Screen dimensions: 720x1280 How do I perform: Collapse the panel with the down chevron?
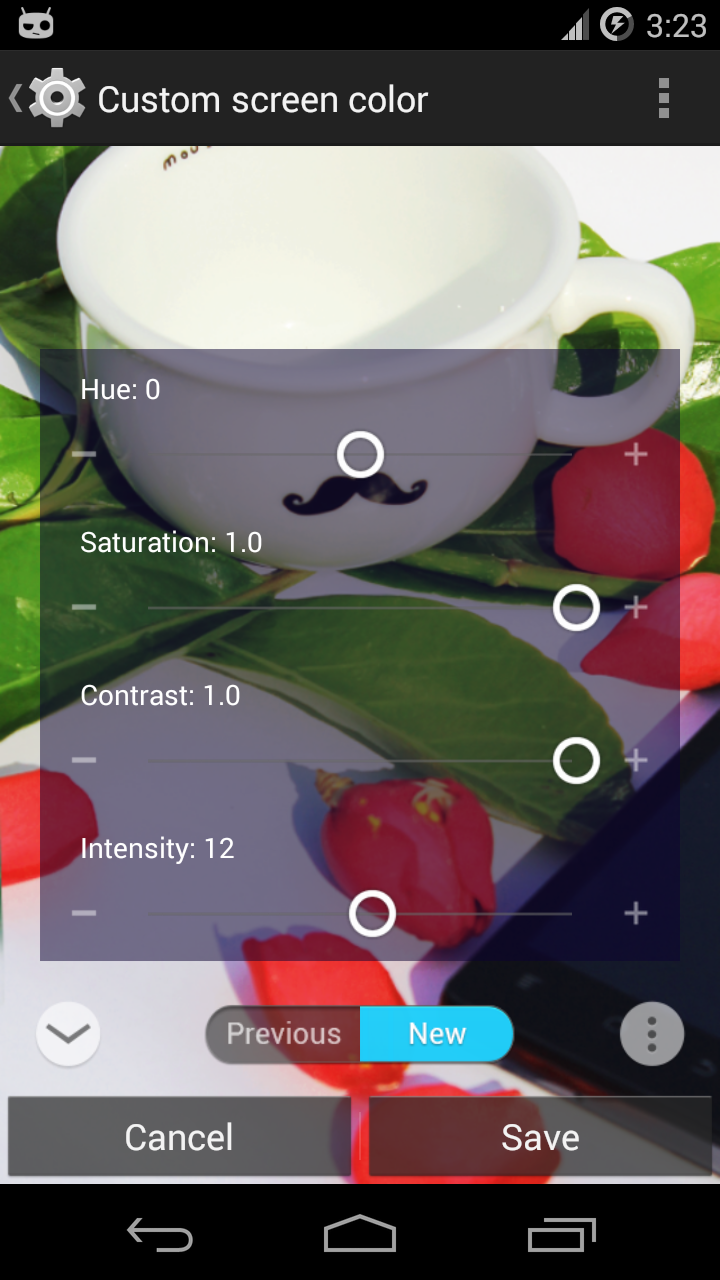point(68,1034)
